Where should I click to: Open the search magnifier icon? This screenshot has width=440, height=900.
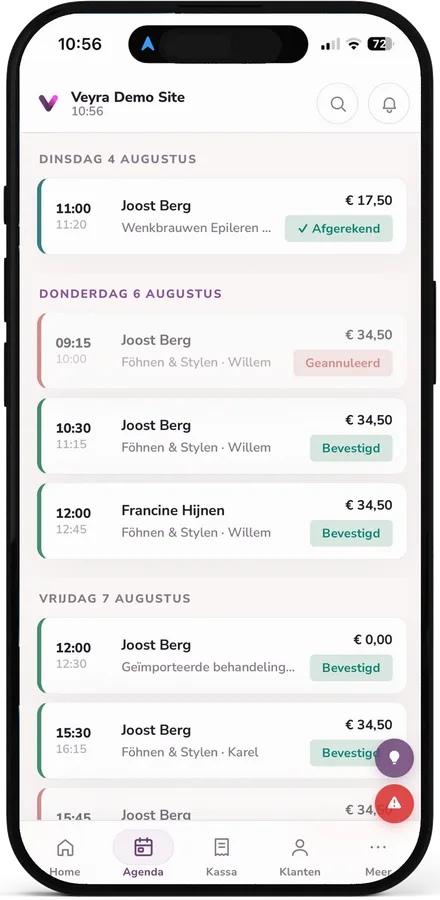337,104
